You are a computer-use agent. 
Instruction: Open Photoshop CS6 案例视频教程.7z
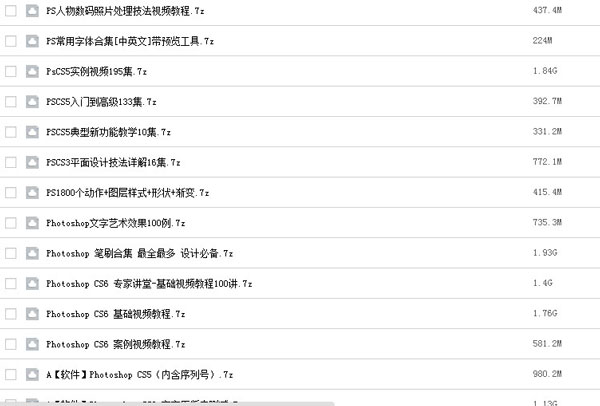tap(115, 344)
